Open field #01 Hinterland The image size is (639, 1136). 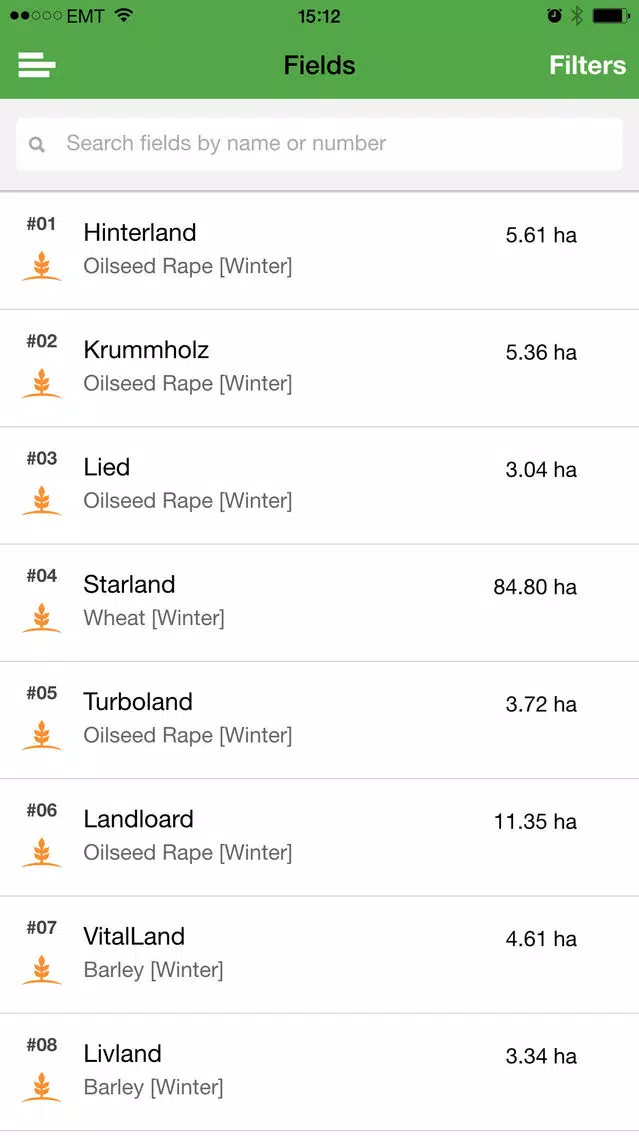click(320, 251)
